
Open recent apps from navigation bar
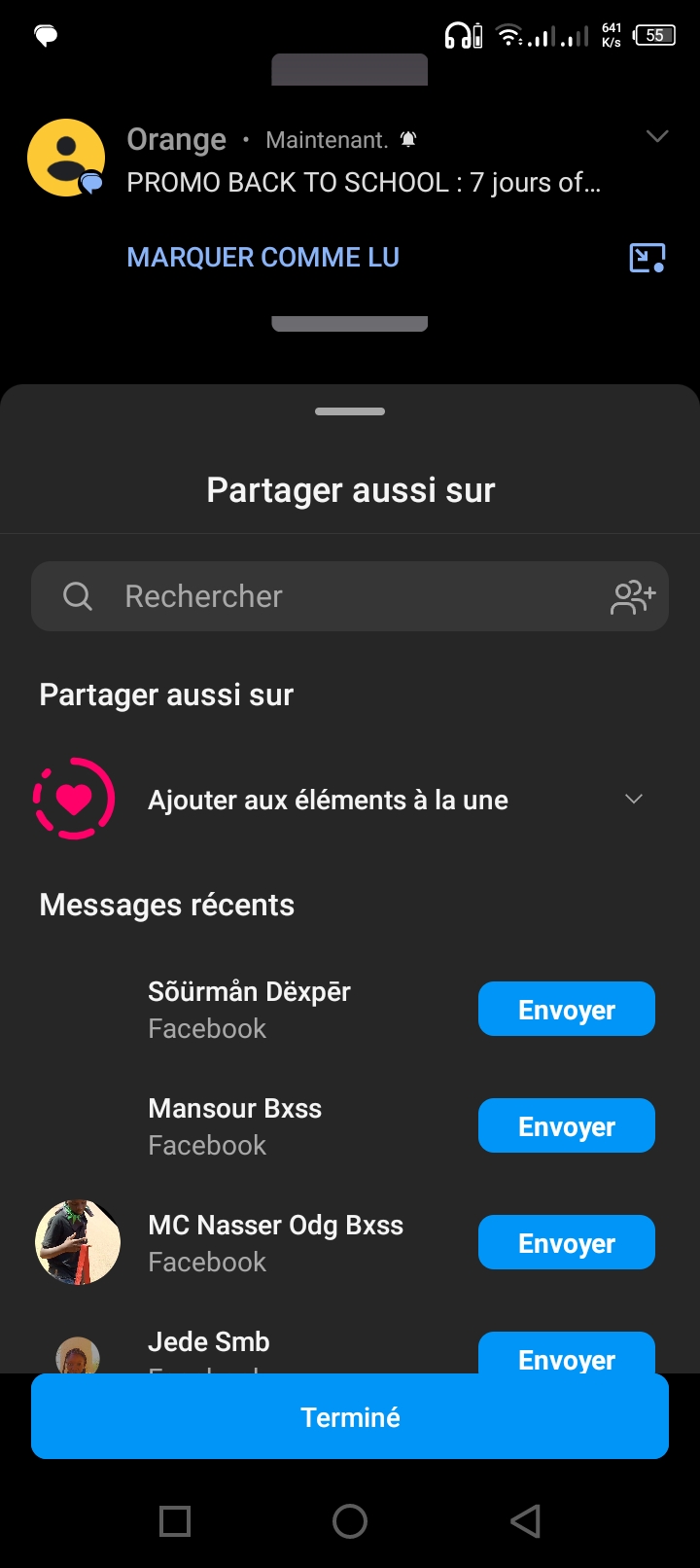[175, 1520]
